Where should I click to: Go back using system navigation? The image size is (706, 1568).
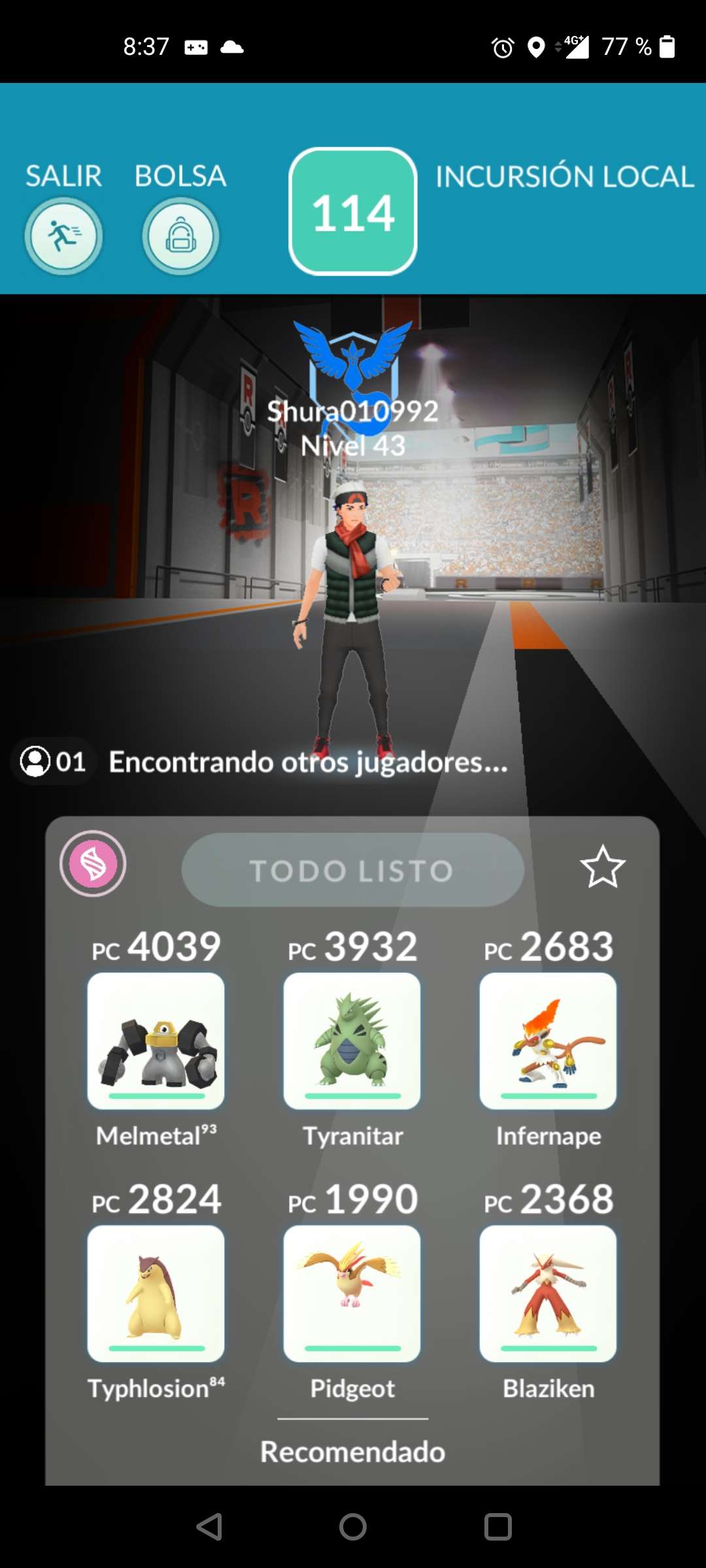210,1527
